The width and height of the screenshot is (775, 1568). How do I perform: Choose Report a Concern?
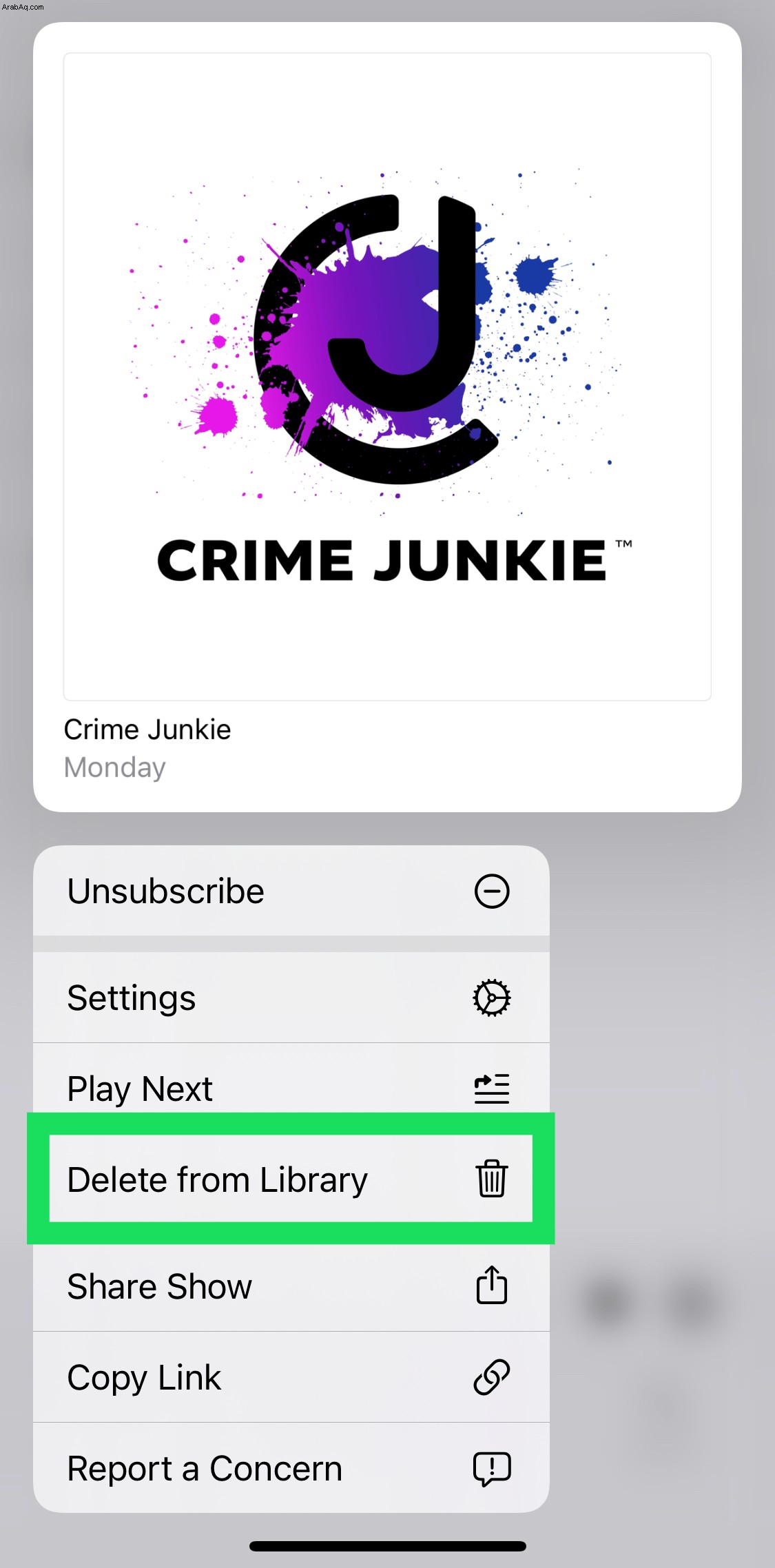289,1468
